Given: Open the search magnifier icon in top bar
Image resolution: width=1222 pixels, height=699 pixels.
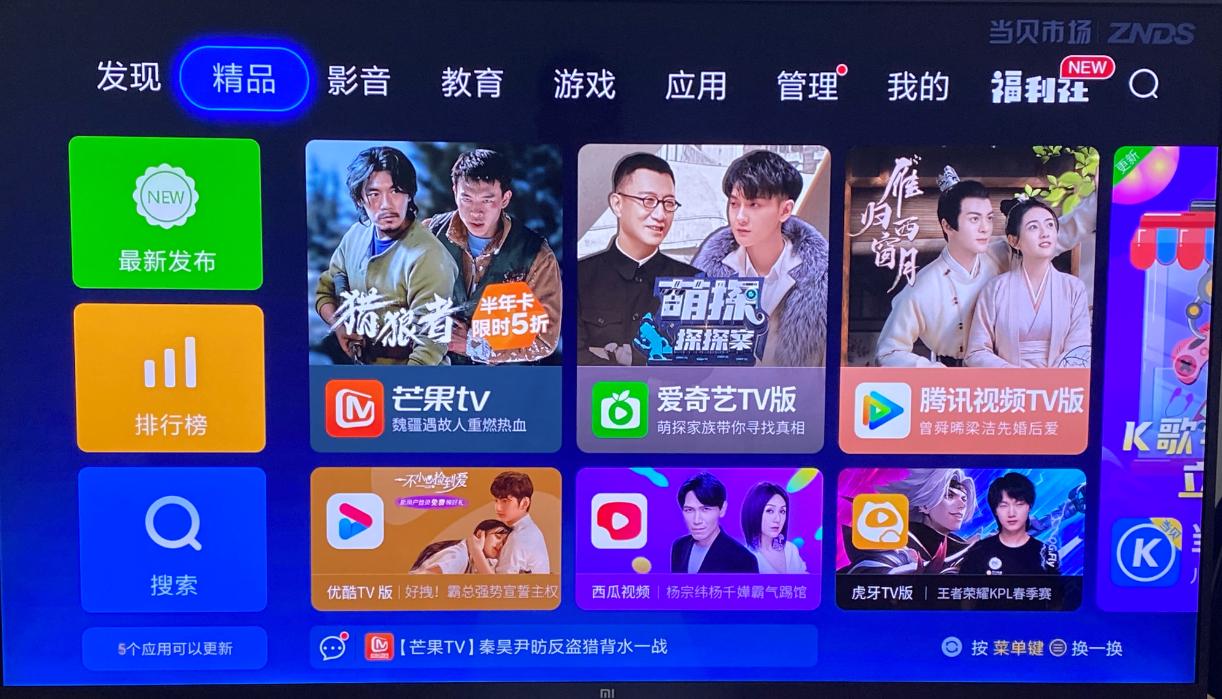Looking at the screenshot, I should point(1143,85).
